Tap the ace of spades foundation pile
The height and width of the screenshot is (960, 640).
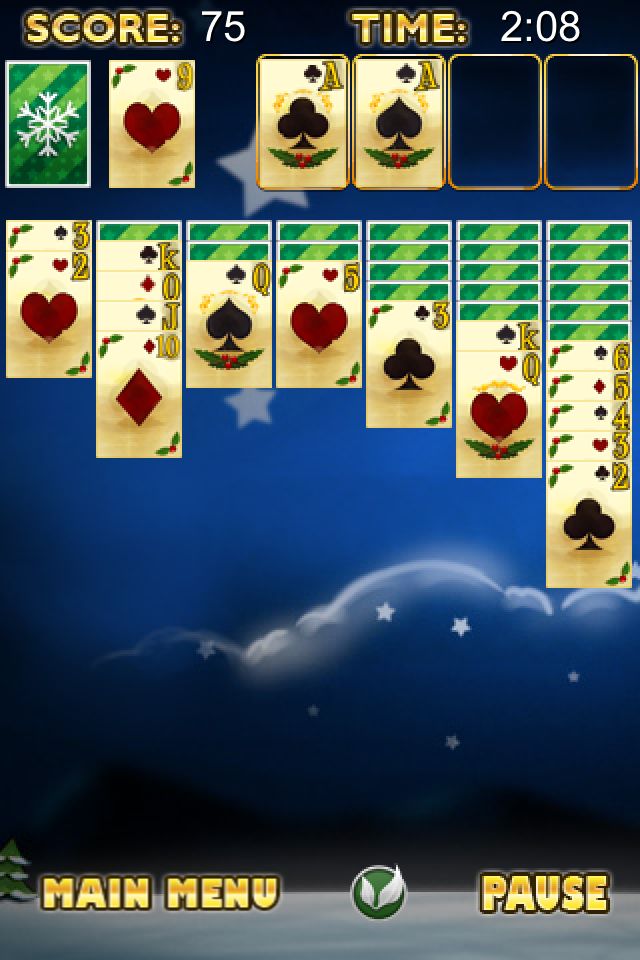pos(399,124)
